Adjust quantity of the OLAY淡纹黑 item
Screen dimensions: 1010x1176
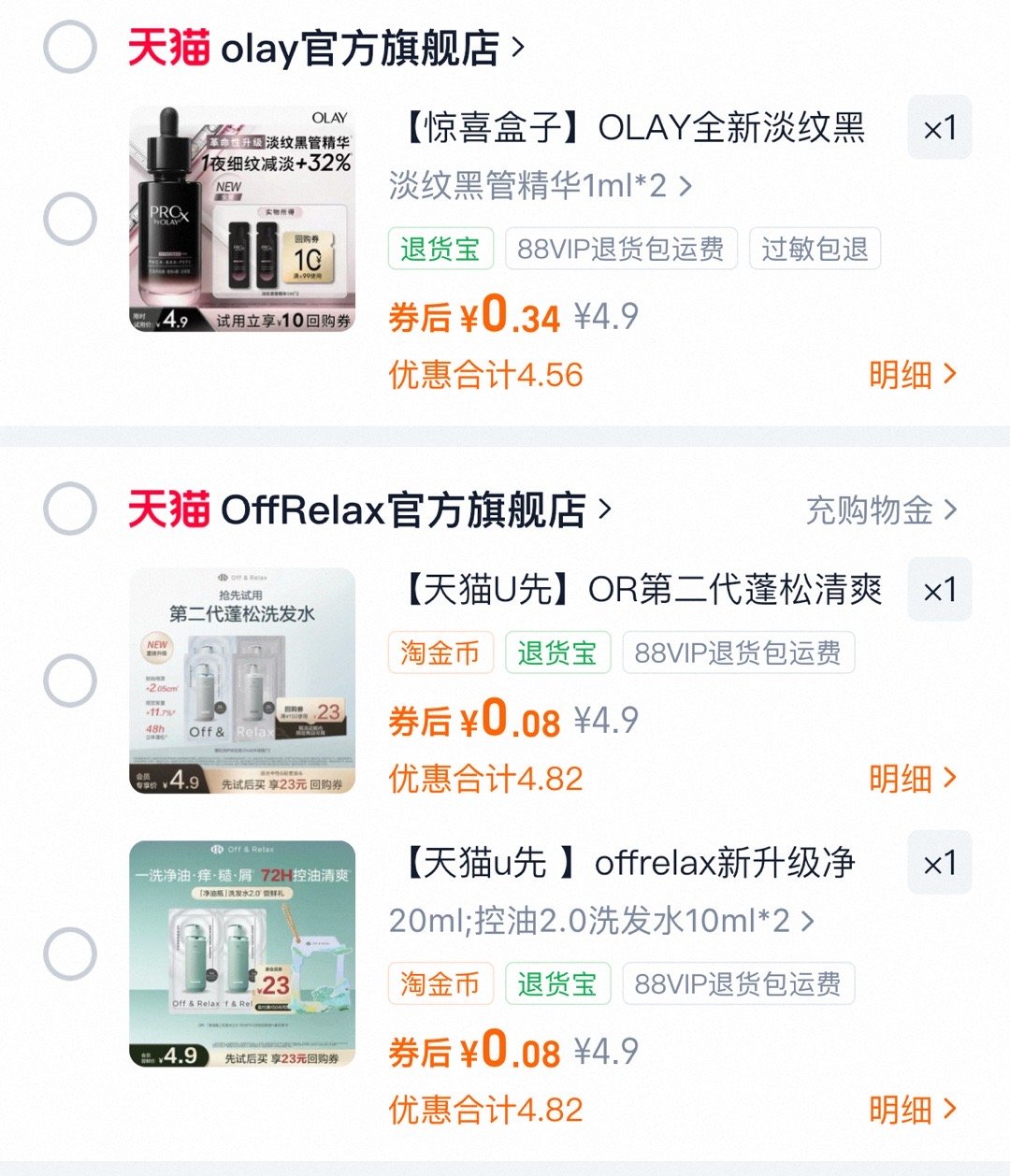coord(939,128)
